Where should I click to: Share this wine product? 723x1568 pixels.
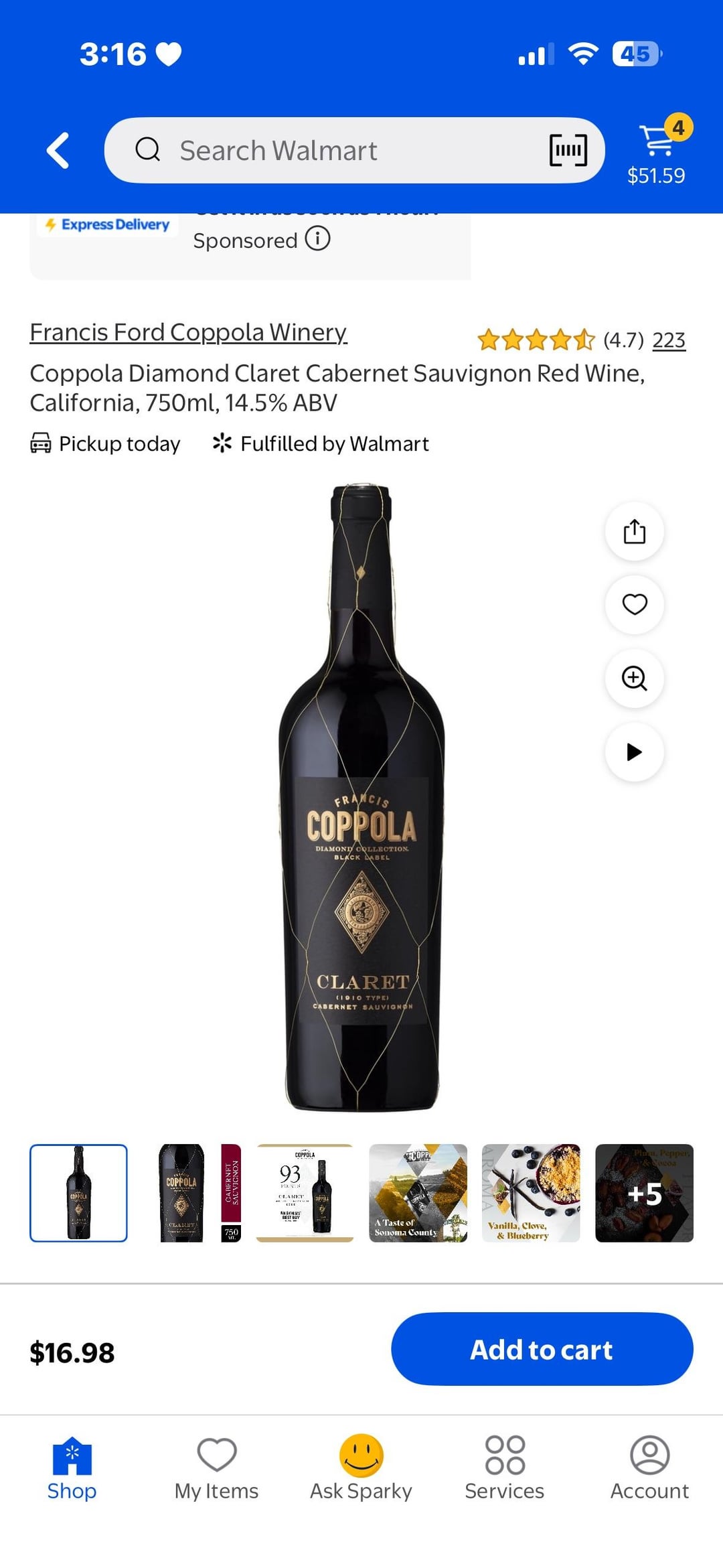coord(634,532)
